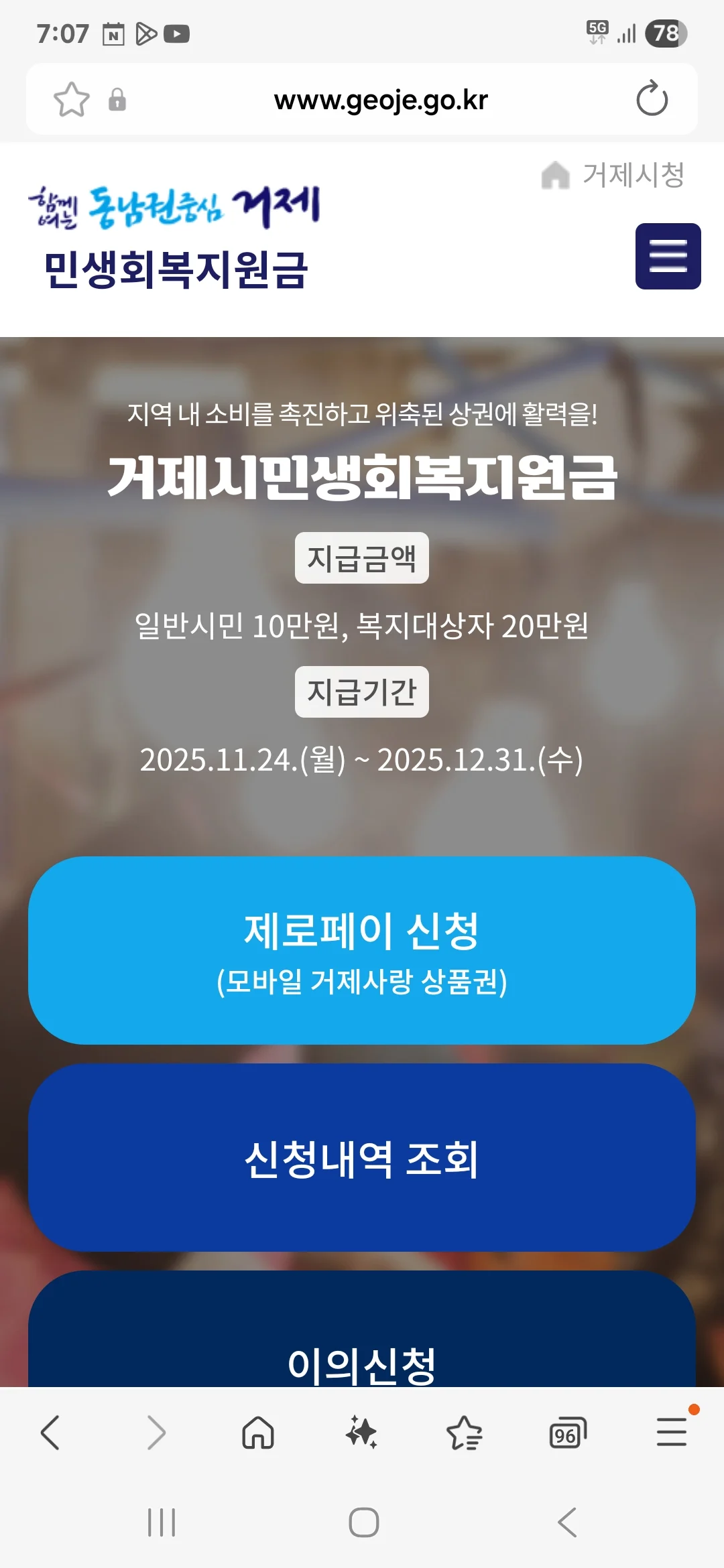Open the browser home page
The width and height of the screenshot is (724, 1568).
tap(258, 1433)
